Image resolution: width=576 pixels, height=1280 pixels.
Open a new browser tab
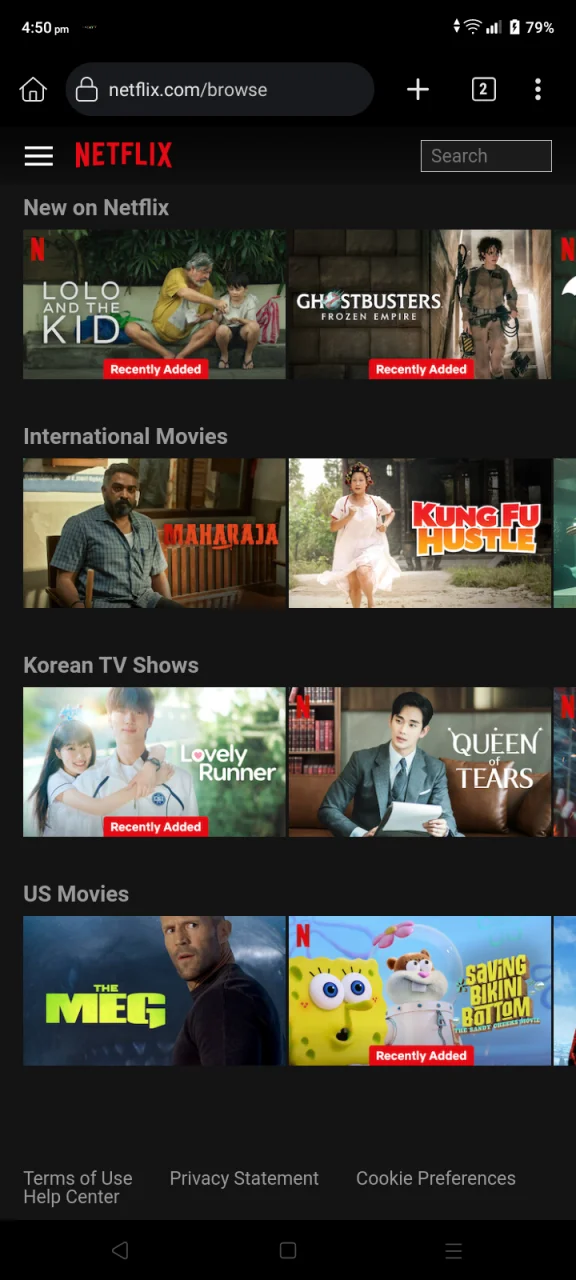point(418,90)
